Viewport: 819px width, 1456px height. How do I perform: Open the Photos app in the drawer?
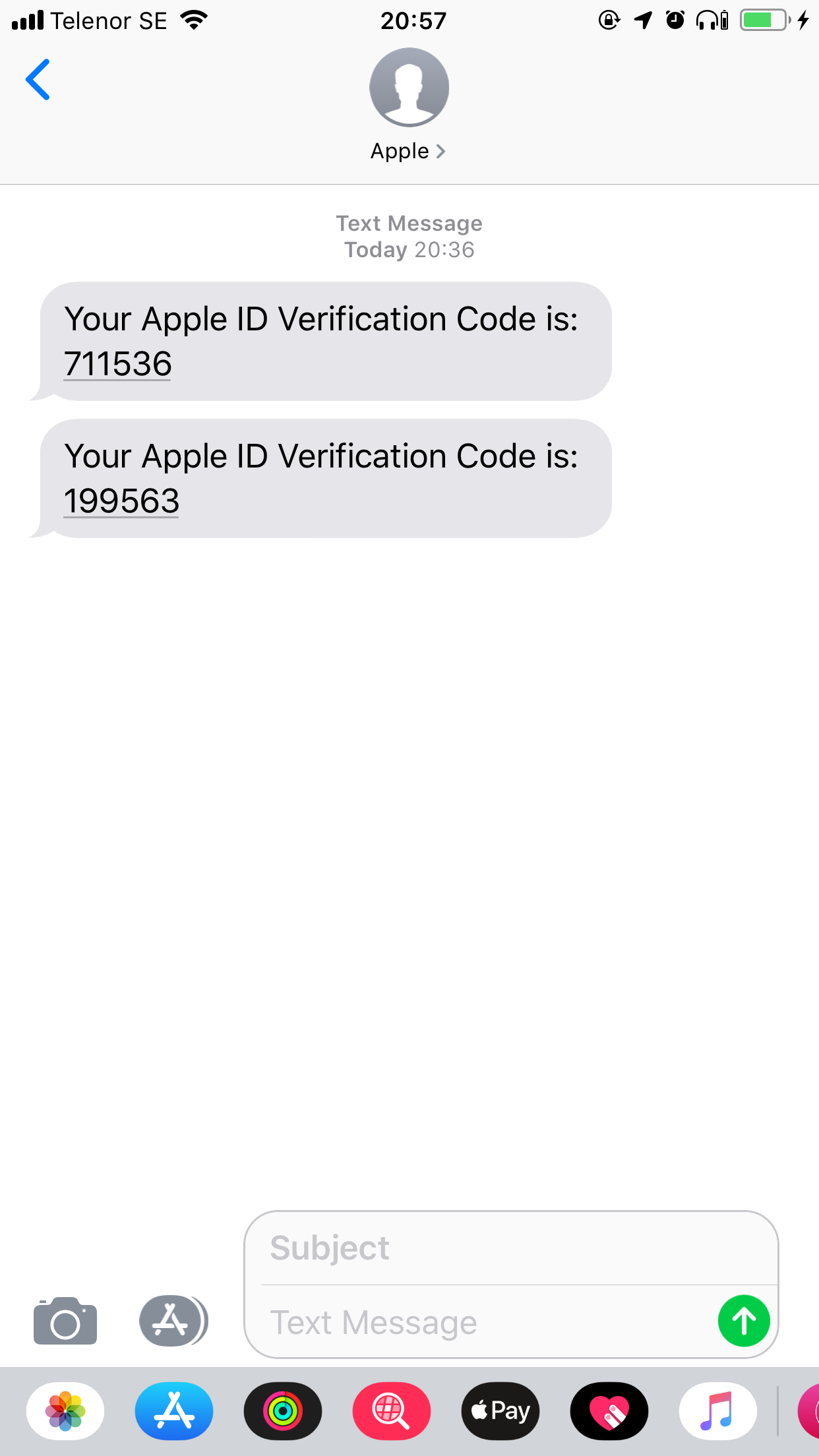click(x=65, y=1411)
